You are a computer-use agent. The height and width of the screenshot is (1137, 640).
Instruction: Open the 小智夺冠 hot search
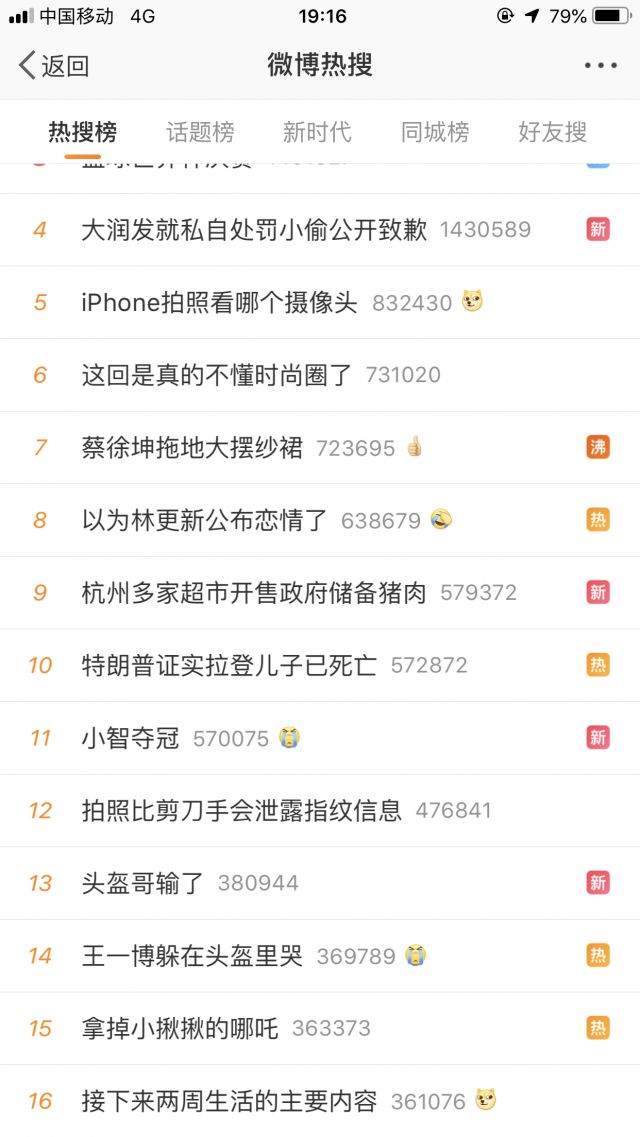130,738
